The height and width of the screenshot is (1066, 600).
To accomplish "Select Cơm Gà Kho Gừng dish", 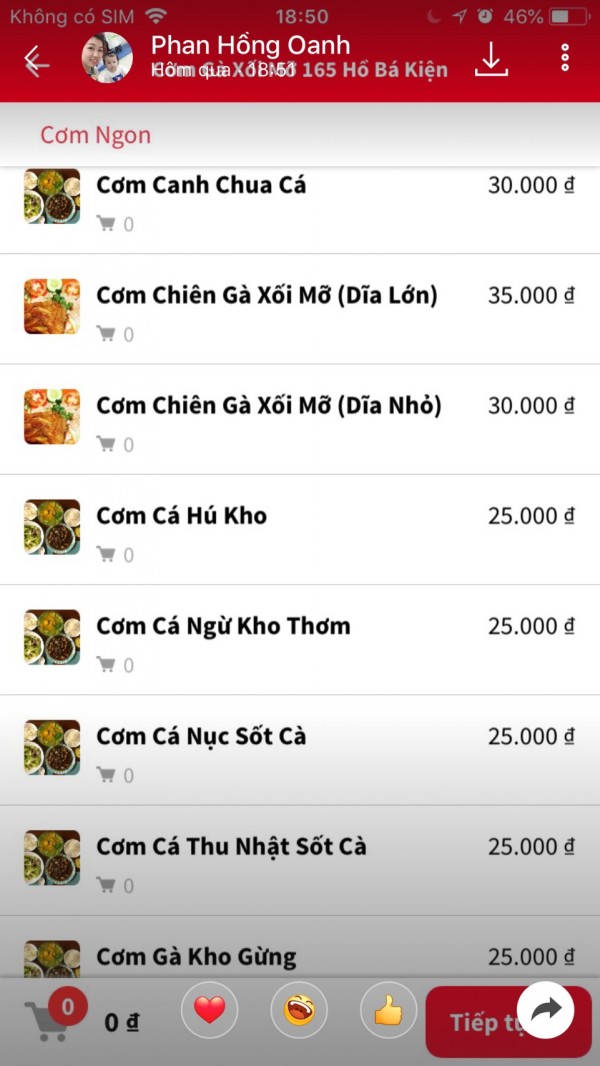I will pos(300,957).
